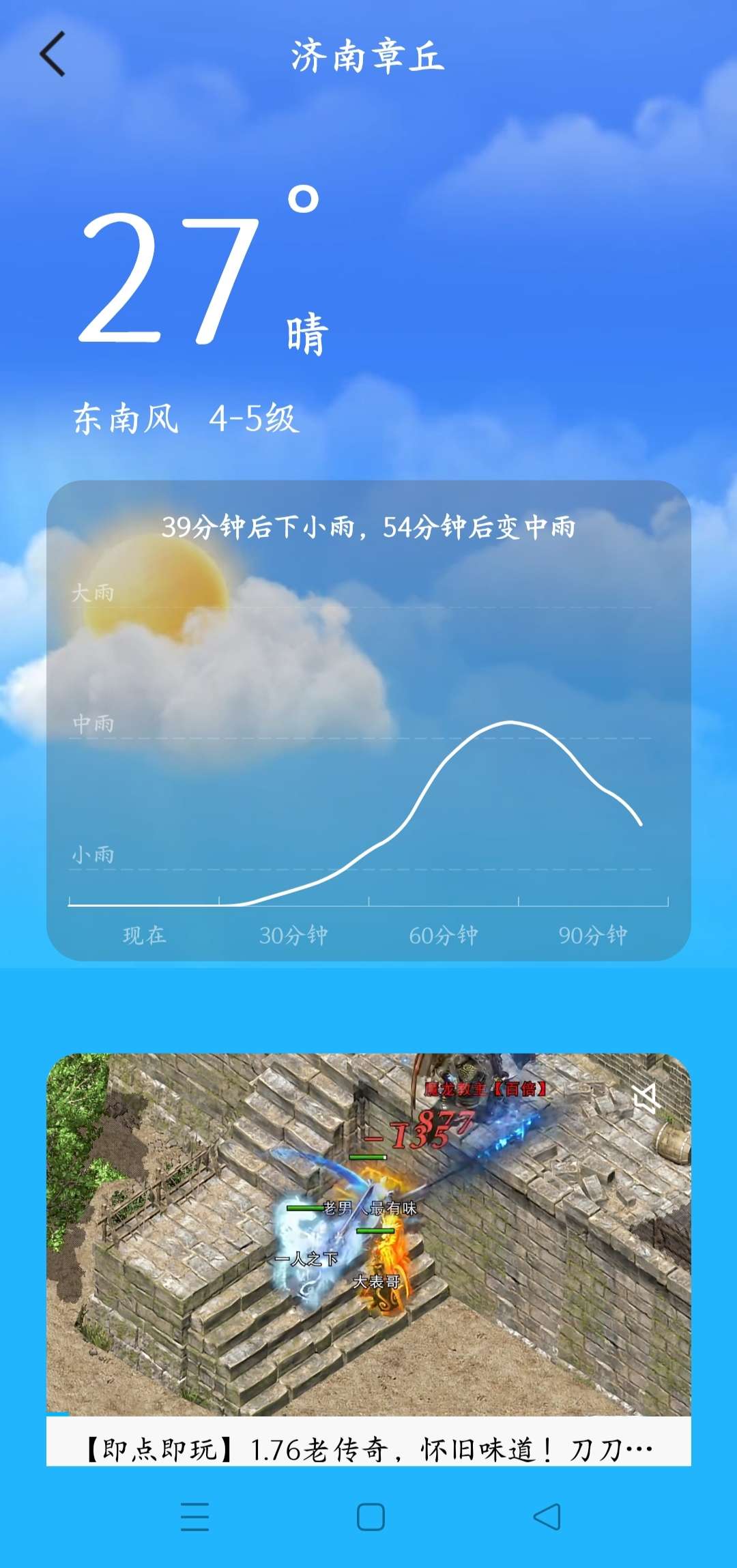This screenshot has width=737, height=1568.
Task: Tap the system back triangle button
Action: (547, 1517)
